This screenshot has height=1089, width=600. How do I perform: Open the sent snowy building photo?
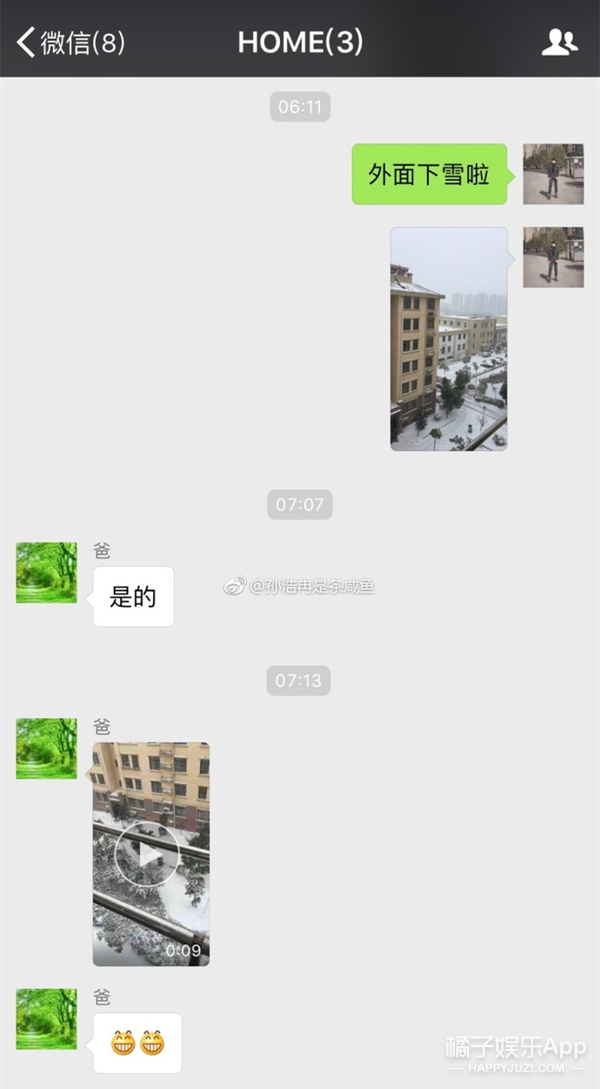(x=448, y=339)
